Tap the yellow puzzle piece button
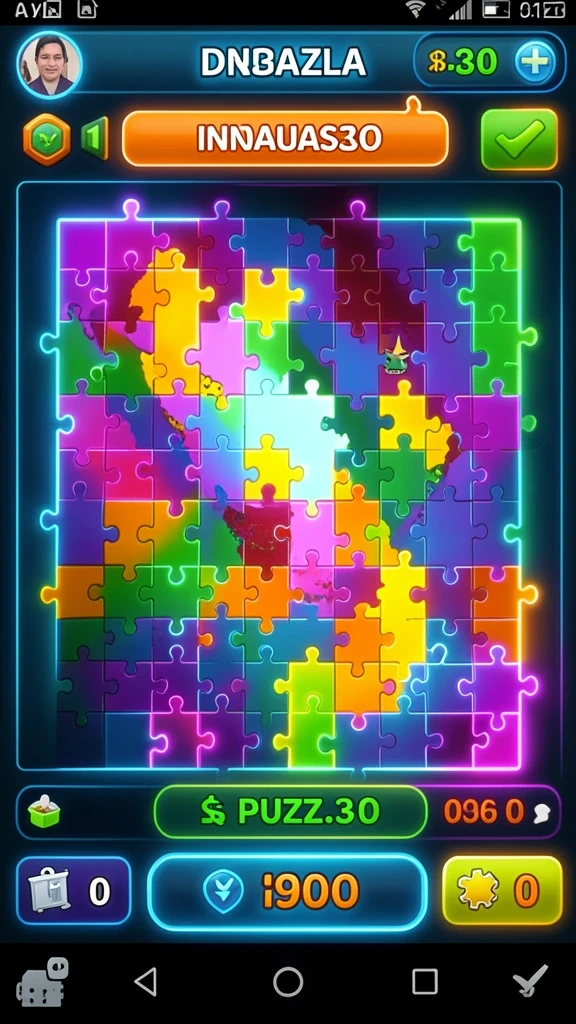 502,891
